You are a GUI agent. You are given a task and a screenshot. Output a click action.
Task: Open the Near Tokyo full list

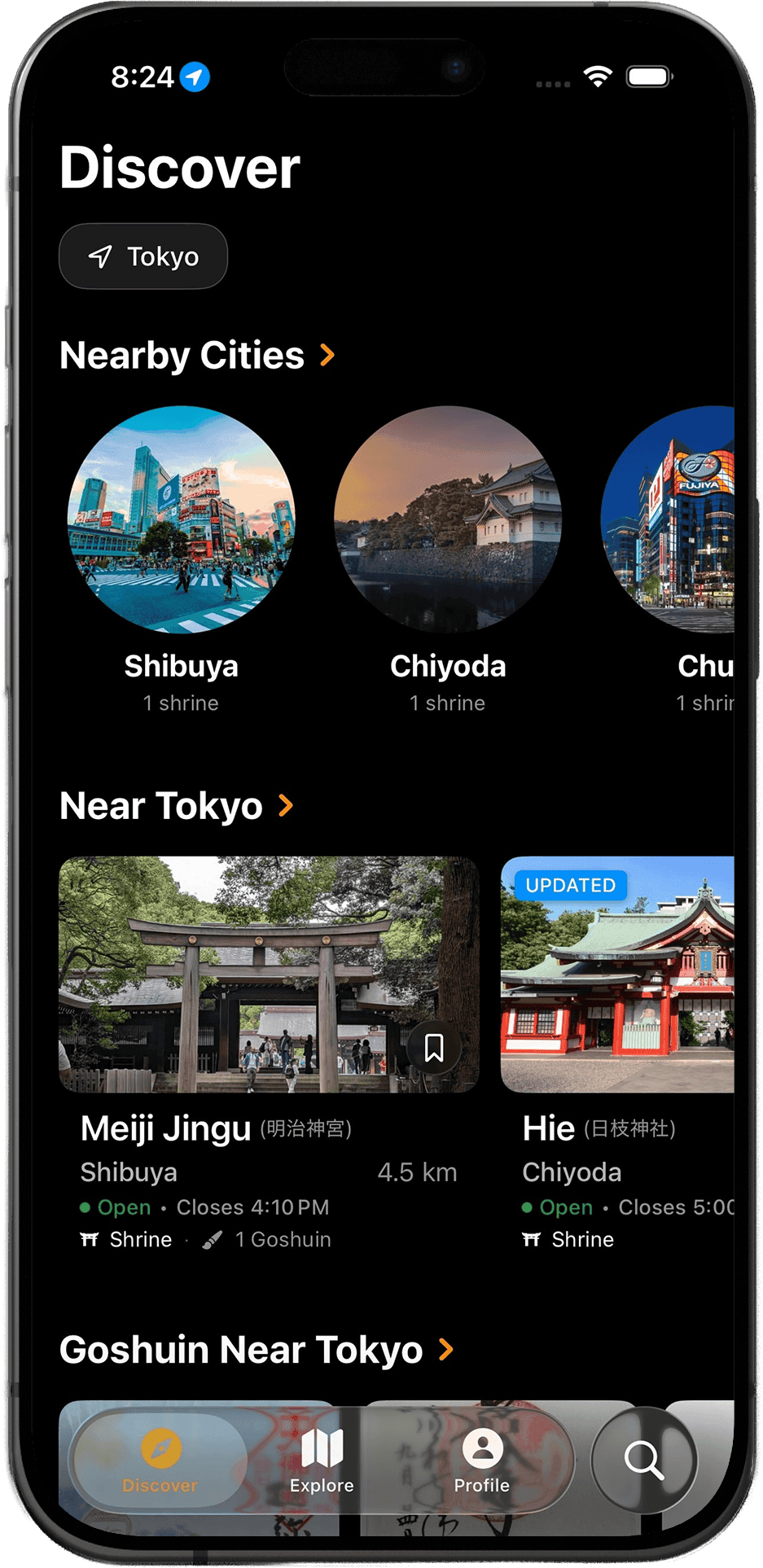tap(286, 805)
